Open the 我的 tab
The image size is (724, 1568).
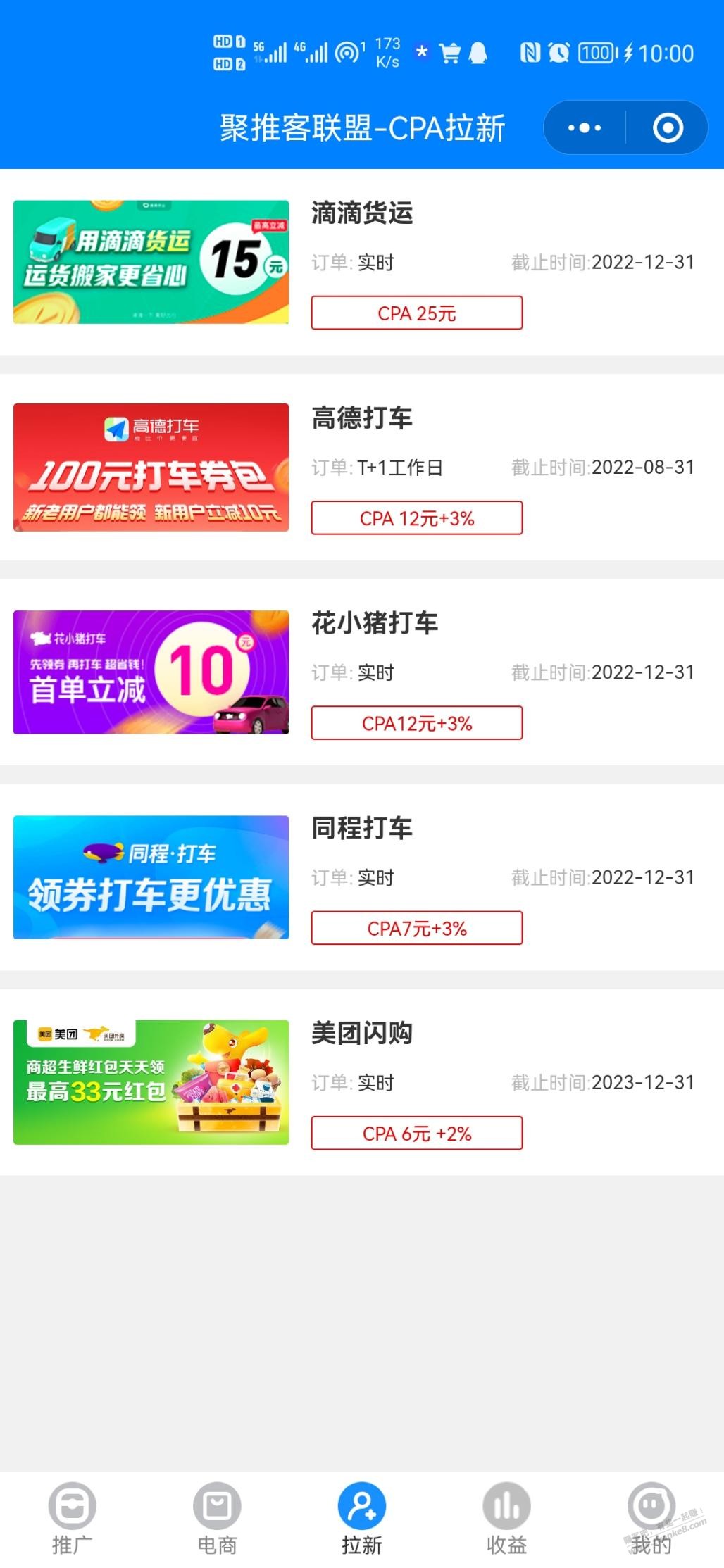pyautogui.click(x=651, y=1519)
